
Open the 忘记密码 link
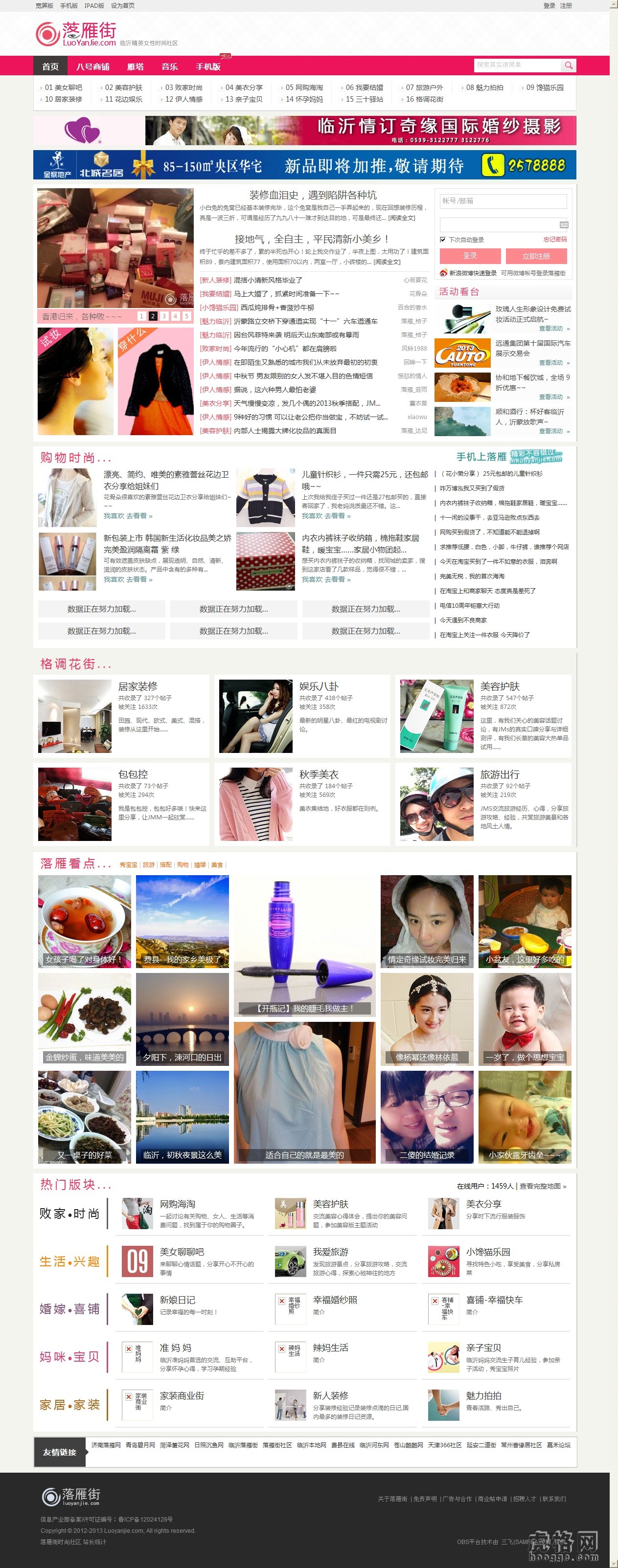[554, 239]
